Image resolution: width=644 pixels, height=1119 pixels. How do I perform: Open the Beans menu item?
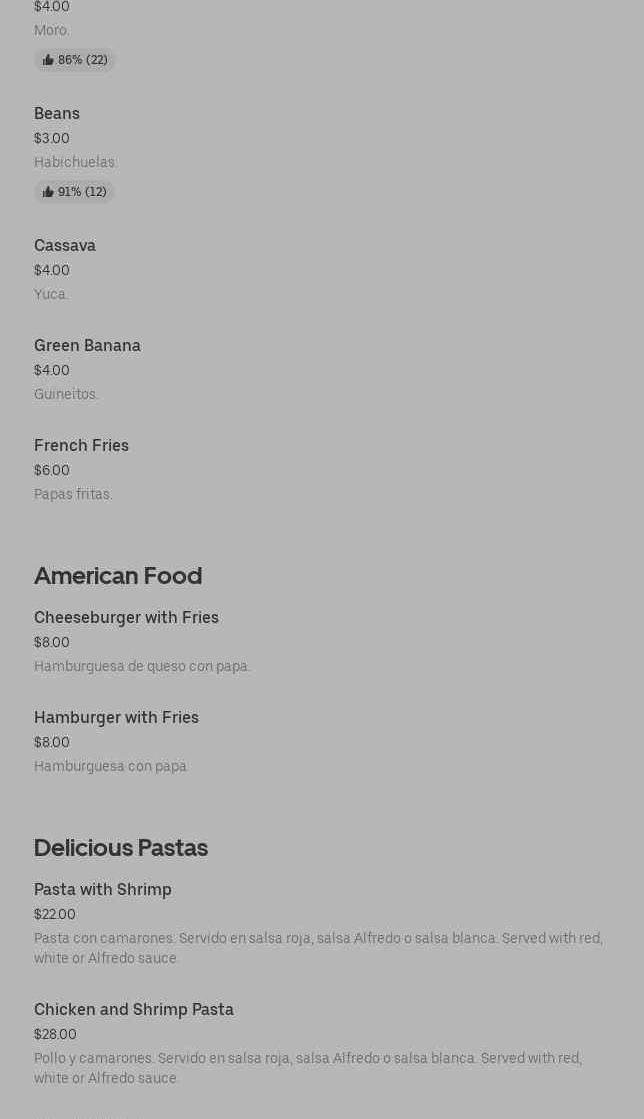click(x=57, y=114)
